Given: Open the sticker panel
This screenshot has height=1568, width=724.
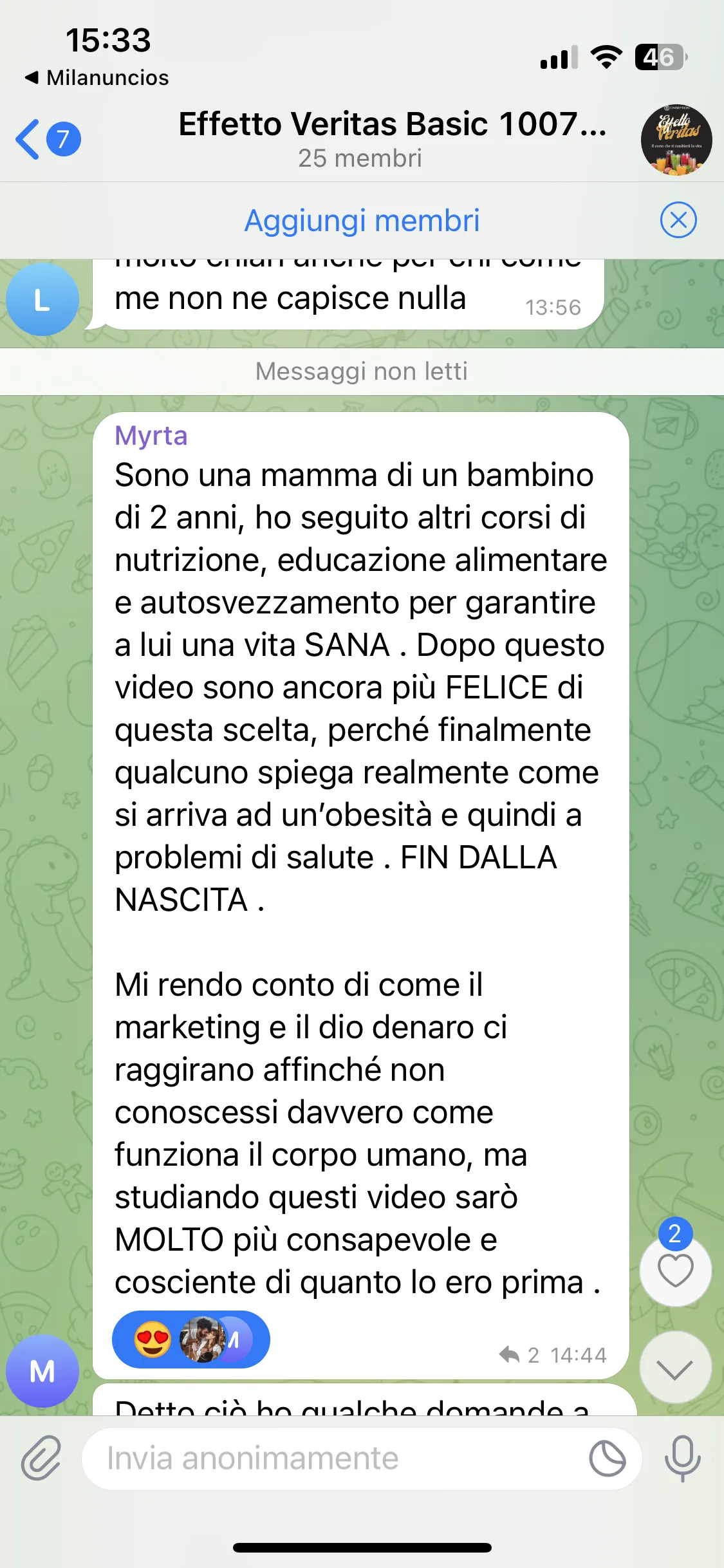Looking at the screenshot, I should [607, 1459].
